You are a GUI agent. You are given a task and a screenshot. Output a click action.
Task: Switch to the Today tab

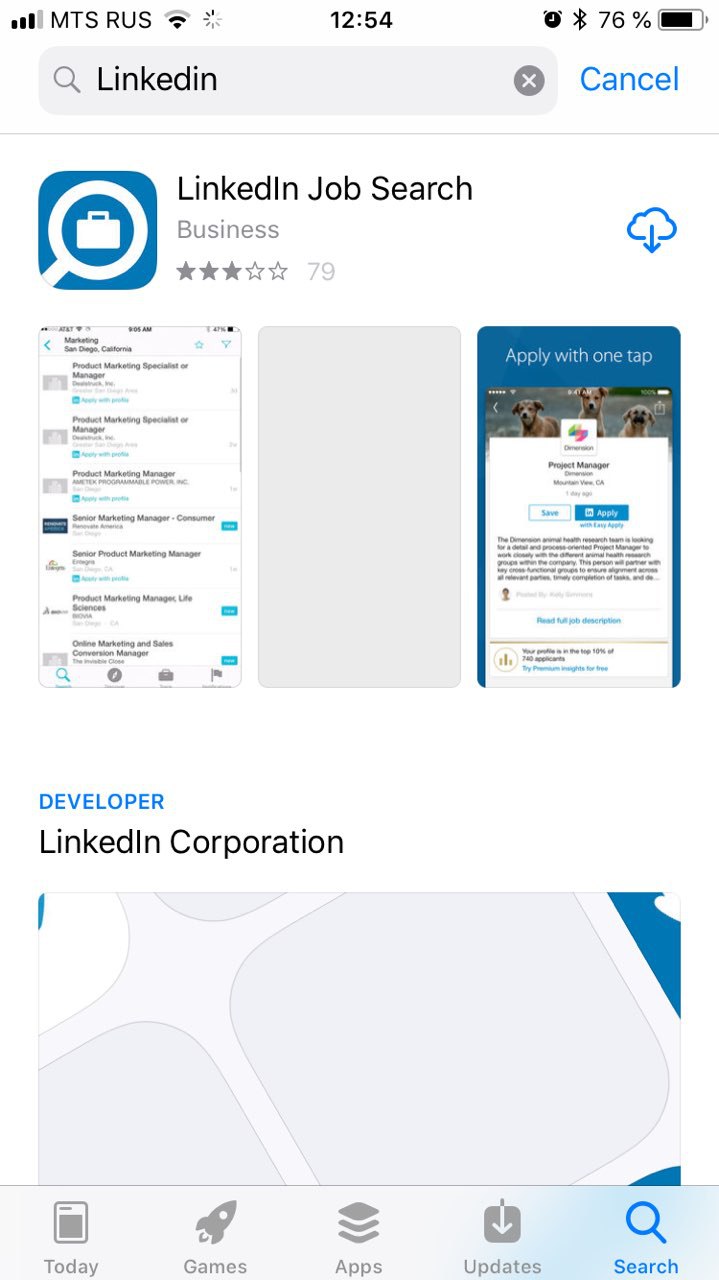coord(71,1237)
